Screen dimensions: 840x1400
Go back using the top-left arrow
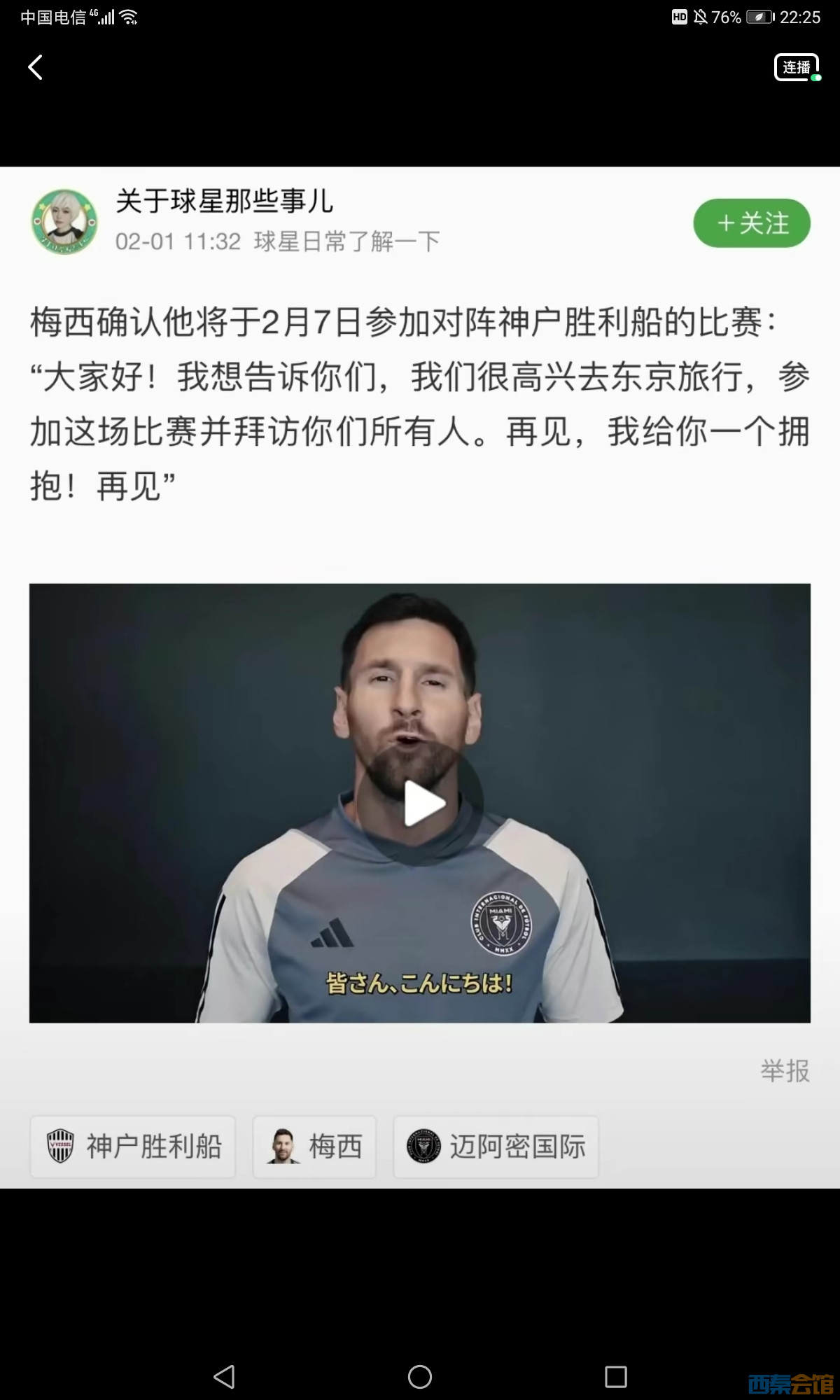point(35,67)
